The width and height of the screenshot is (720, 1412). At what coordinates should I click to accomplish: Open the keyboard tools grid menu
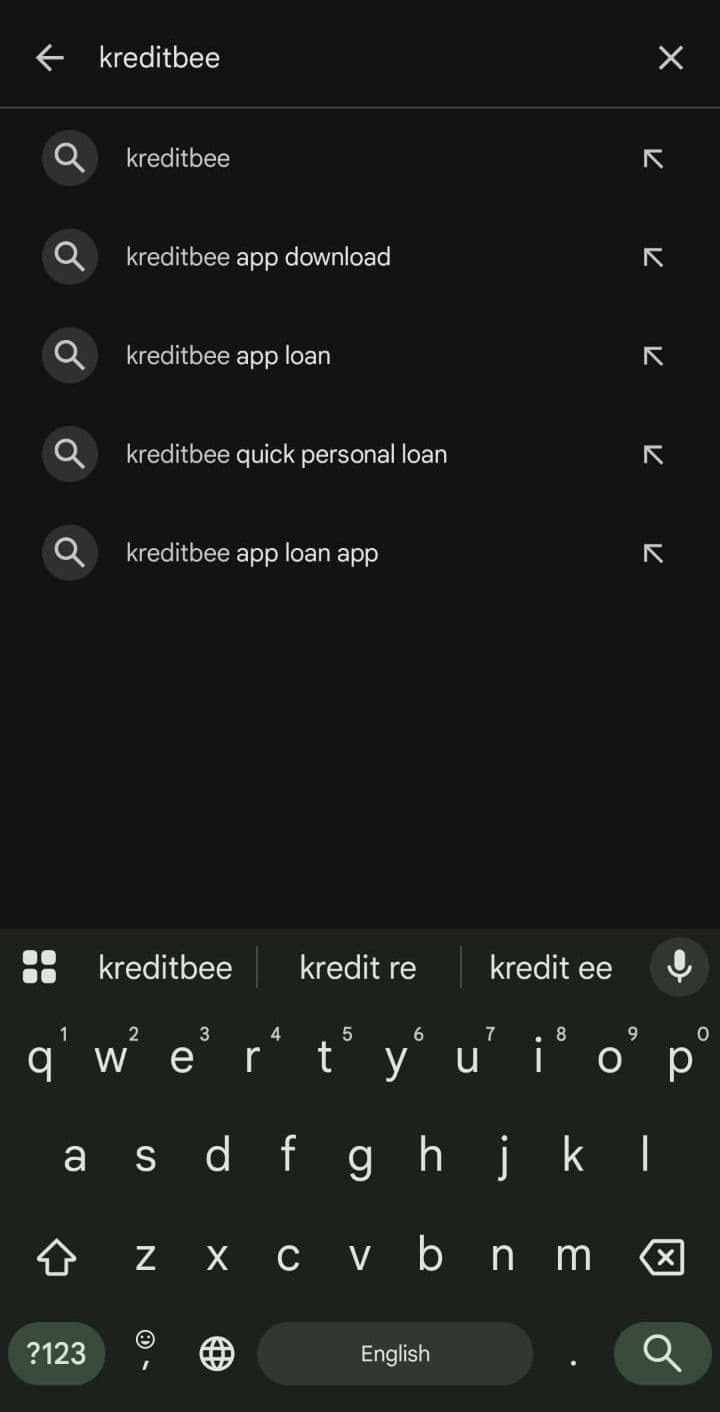39,967
